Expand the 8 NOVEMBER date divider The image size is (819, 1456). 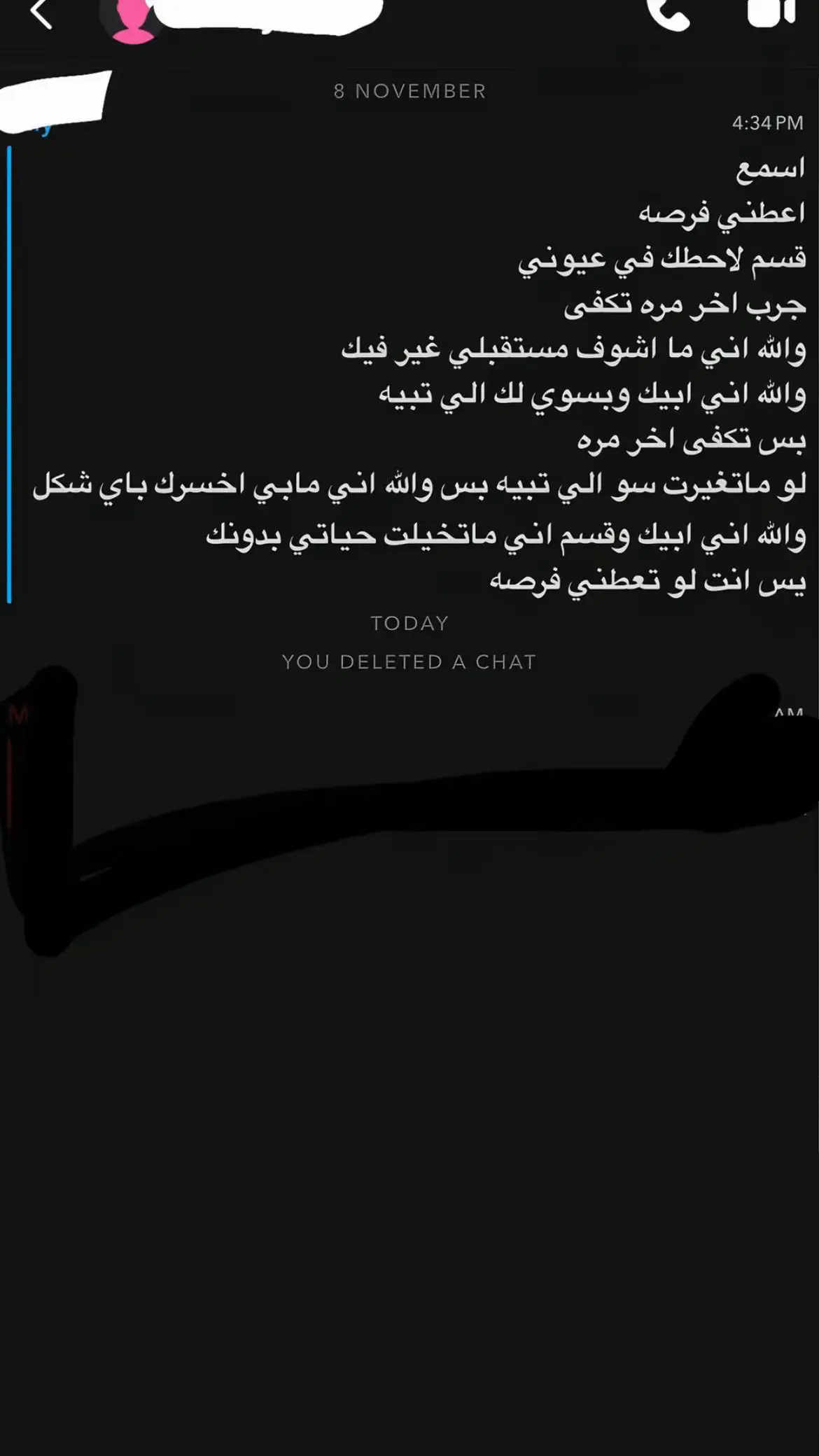(x=409, y=91)
